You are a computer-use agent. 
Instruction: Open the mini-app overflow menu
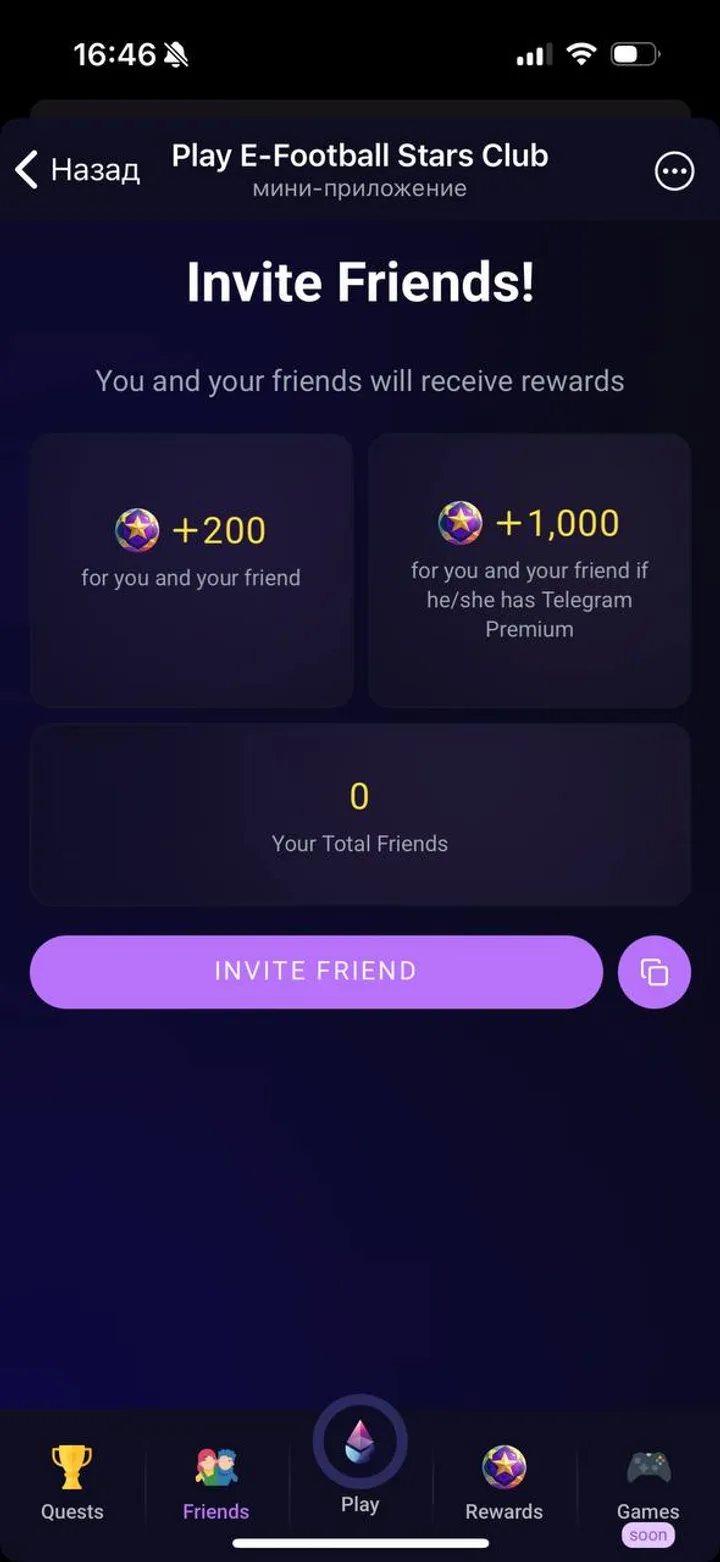(x=674, y=172)
